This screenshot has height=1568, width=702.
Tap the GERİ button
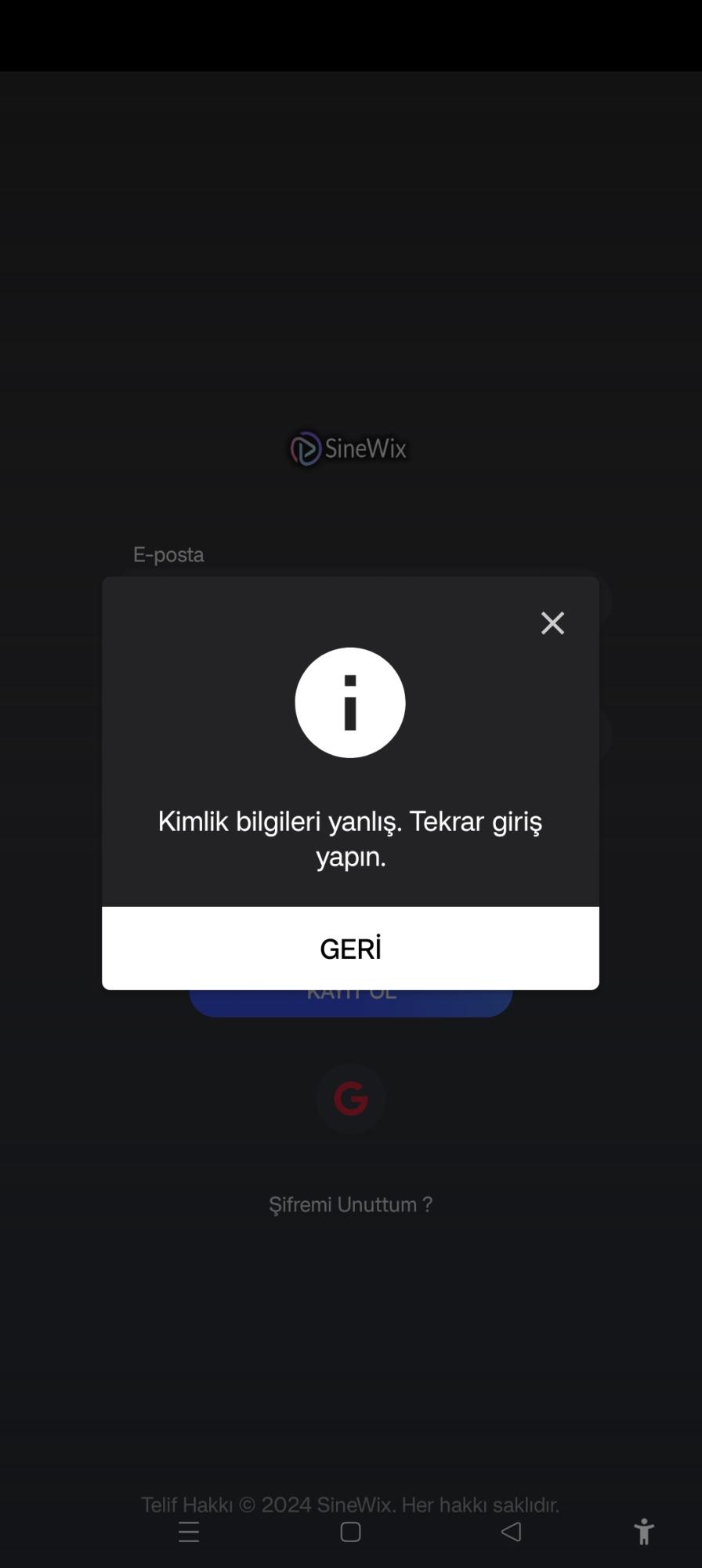(x=350, y=949)
